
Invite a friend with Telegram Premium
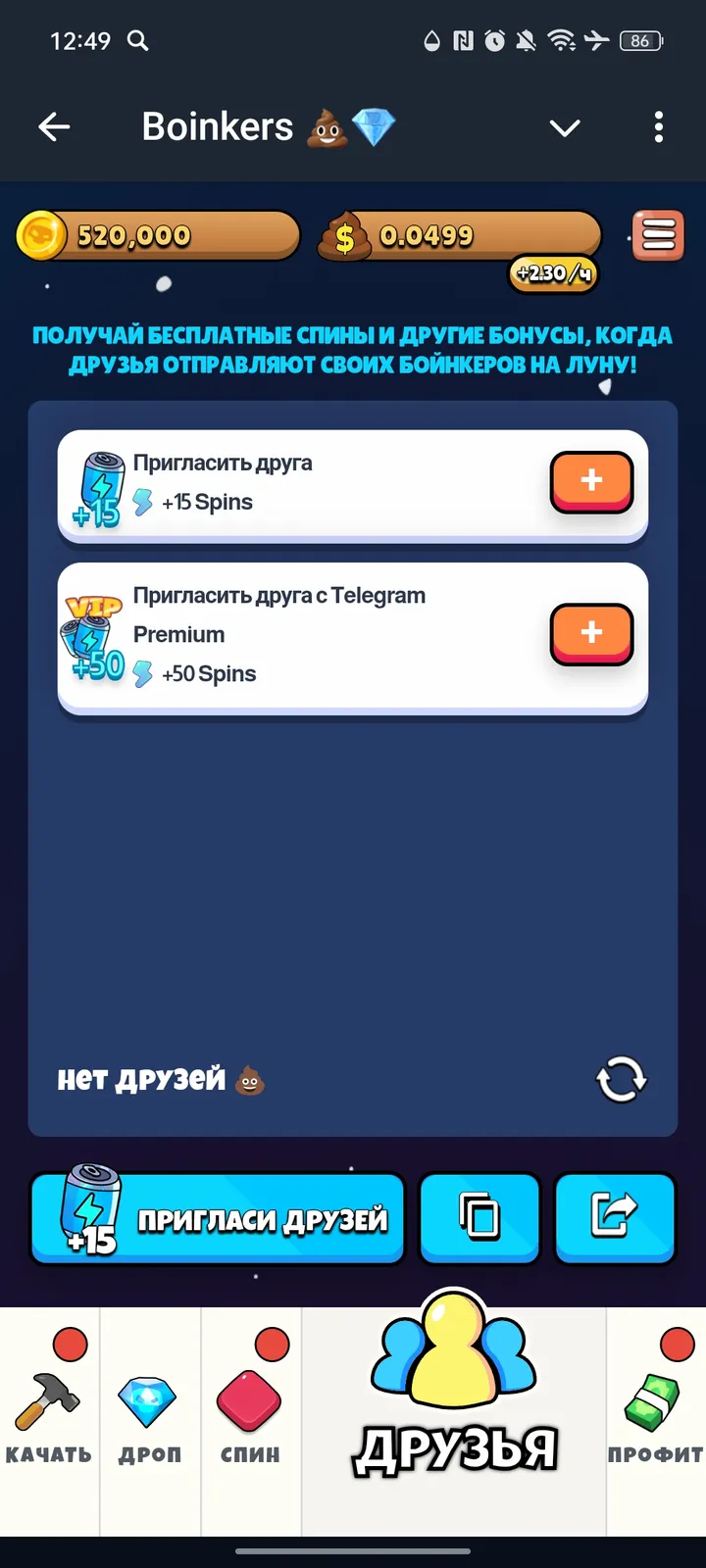(x=591, y=633)
